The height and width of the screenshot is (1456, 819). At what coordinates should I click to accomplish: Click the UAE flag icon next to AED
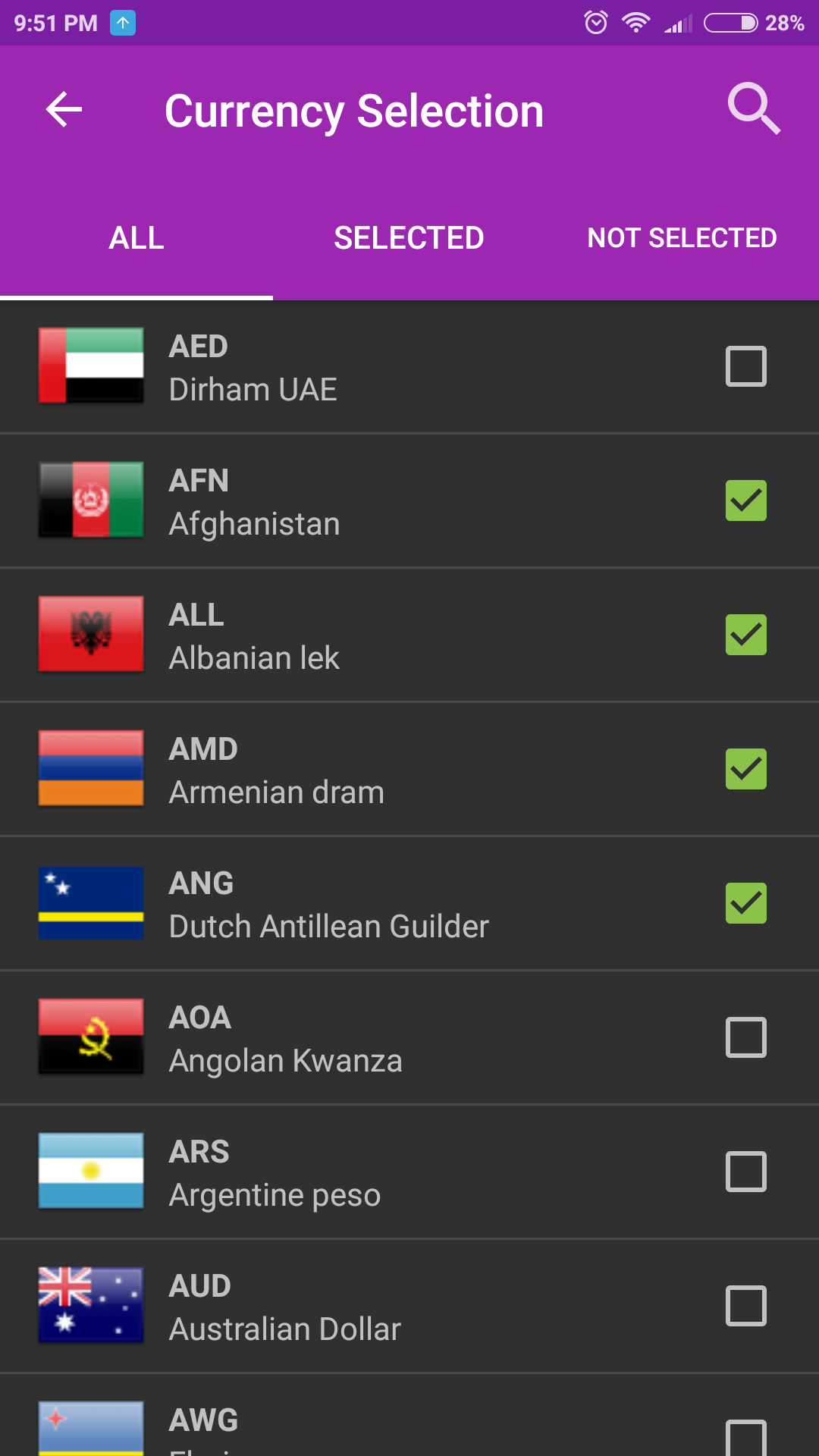click(x=90, y=366)
